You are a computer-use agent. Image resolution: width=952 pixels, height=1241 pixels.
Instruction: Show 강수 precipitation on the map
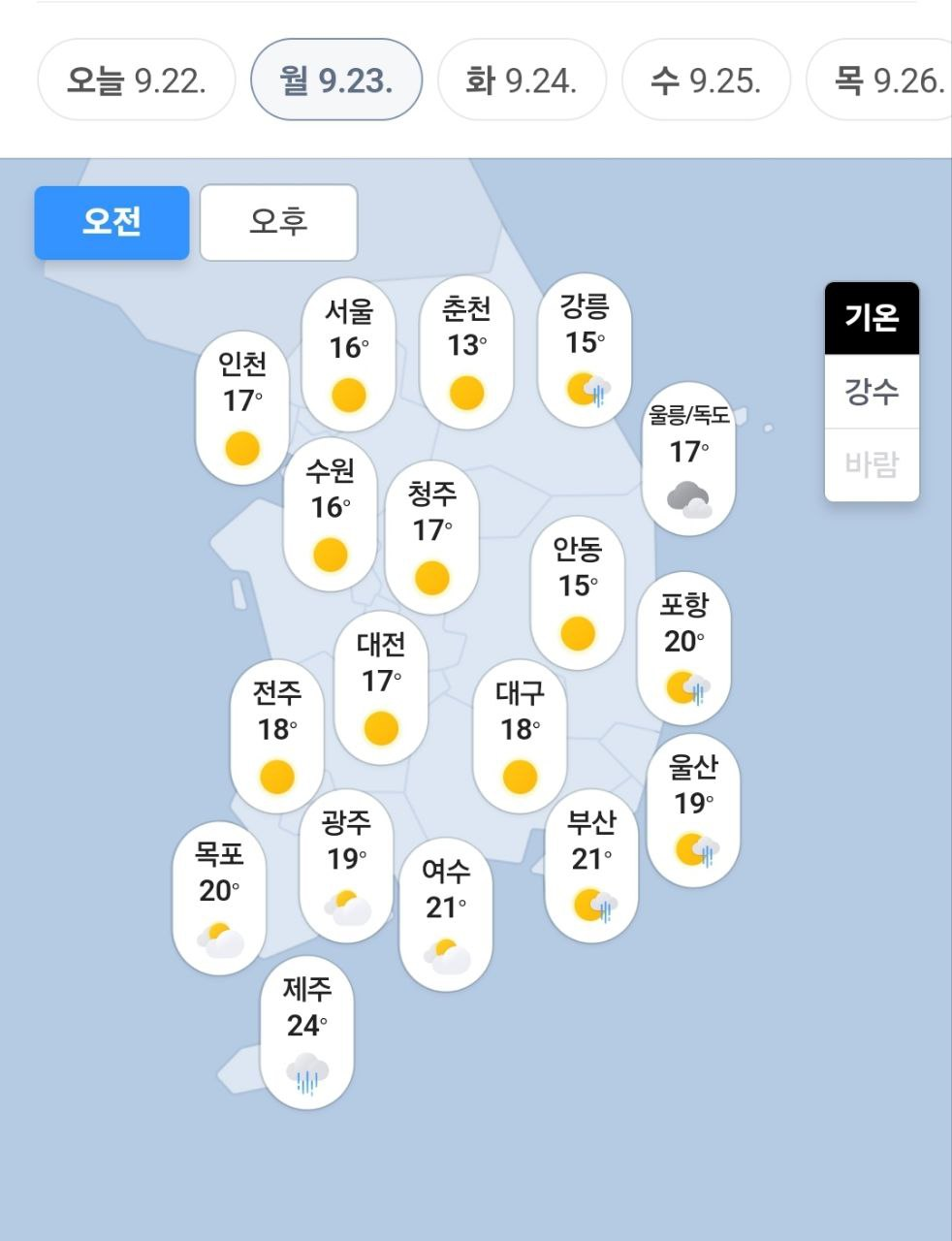pos(872,392)
